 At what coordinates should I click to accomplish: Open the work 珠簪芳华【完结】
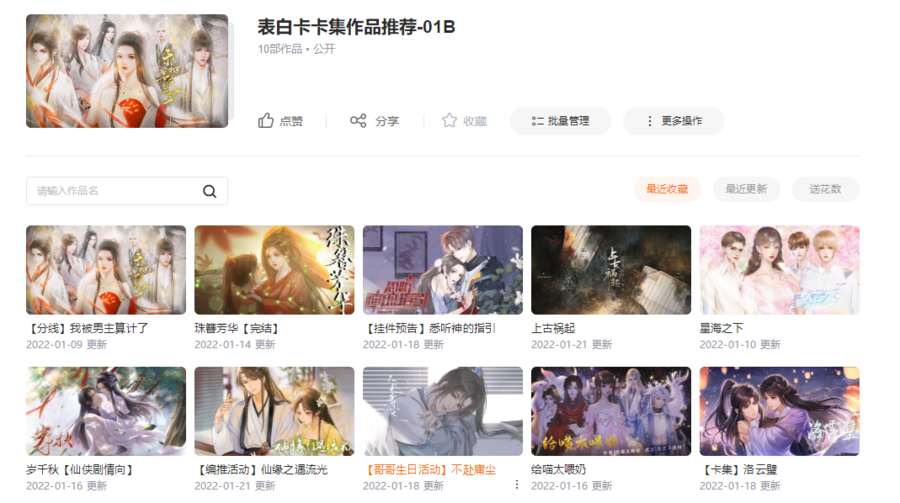point(274,270)
